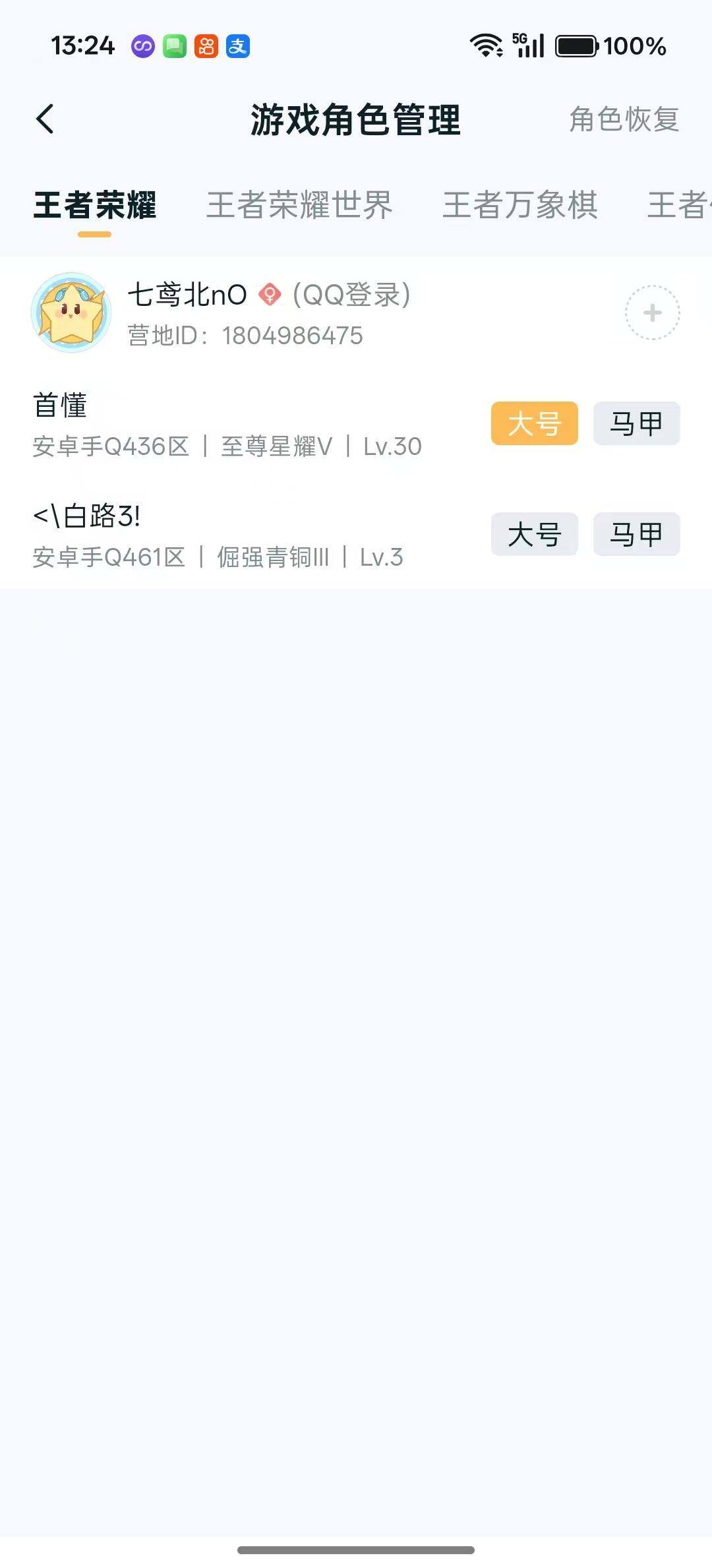Tap the 营地ID 1804986475 text
Viewport: 712px width, 1568px height.
(245, 336)
